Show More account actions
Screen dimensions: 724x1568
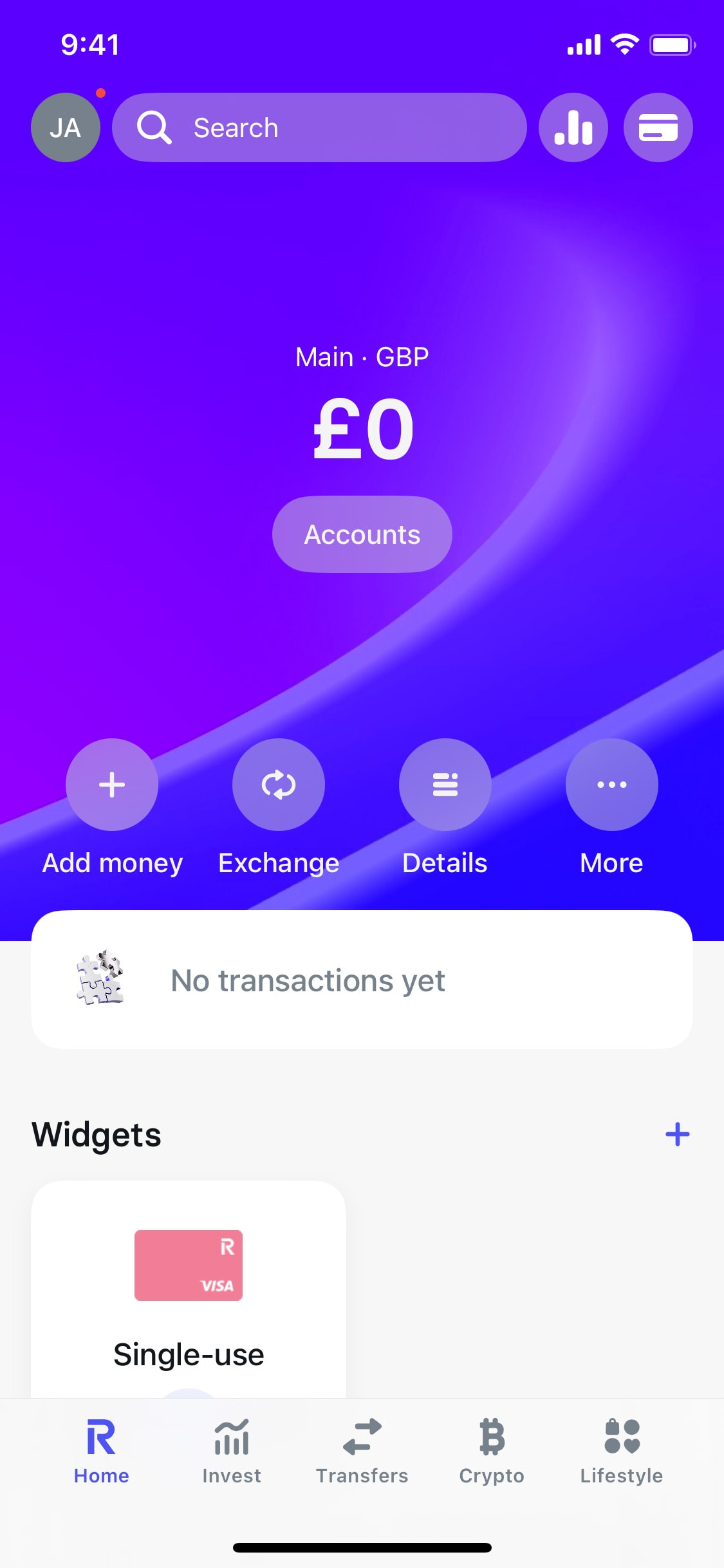point(611,785)
